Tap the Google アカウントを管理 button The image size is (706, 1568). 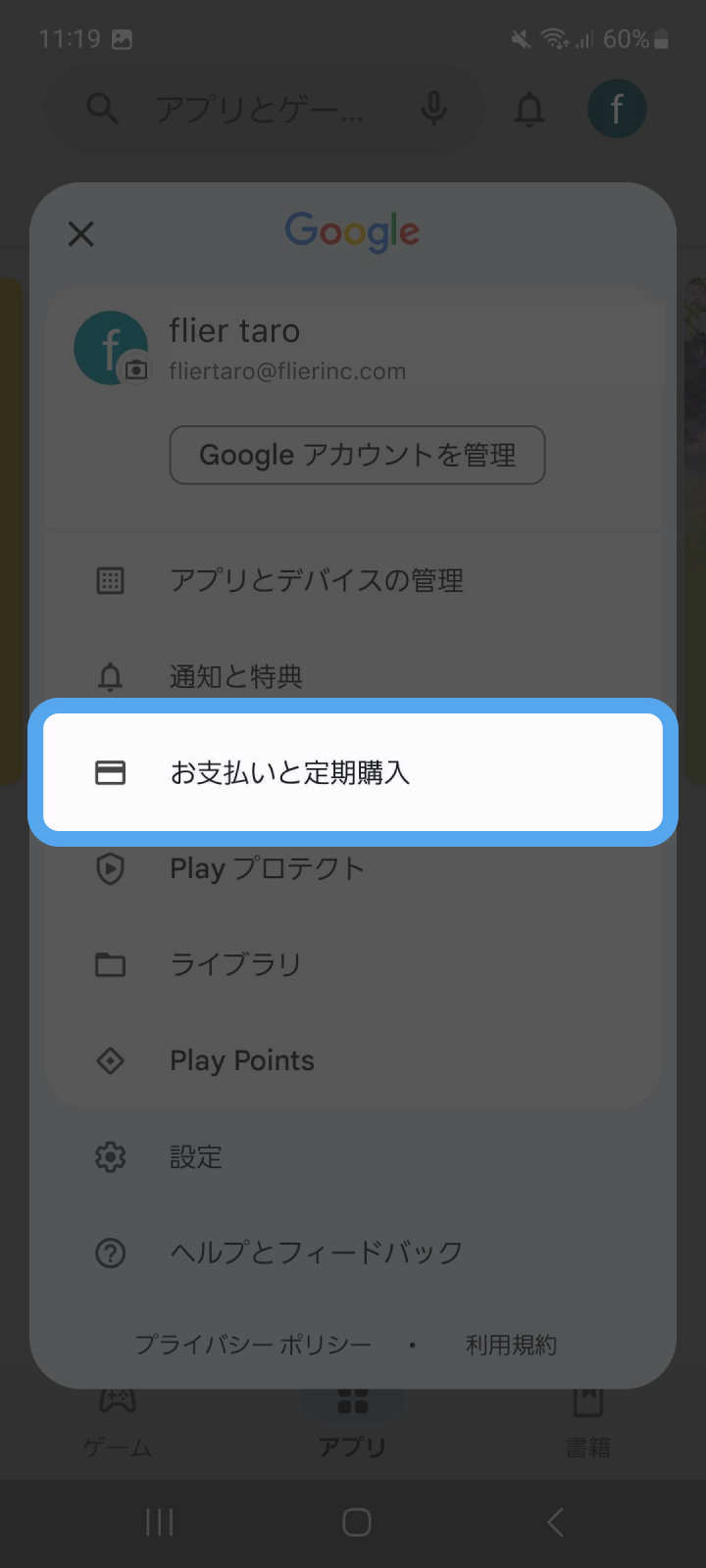tap(357, 455)
